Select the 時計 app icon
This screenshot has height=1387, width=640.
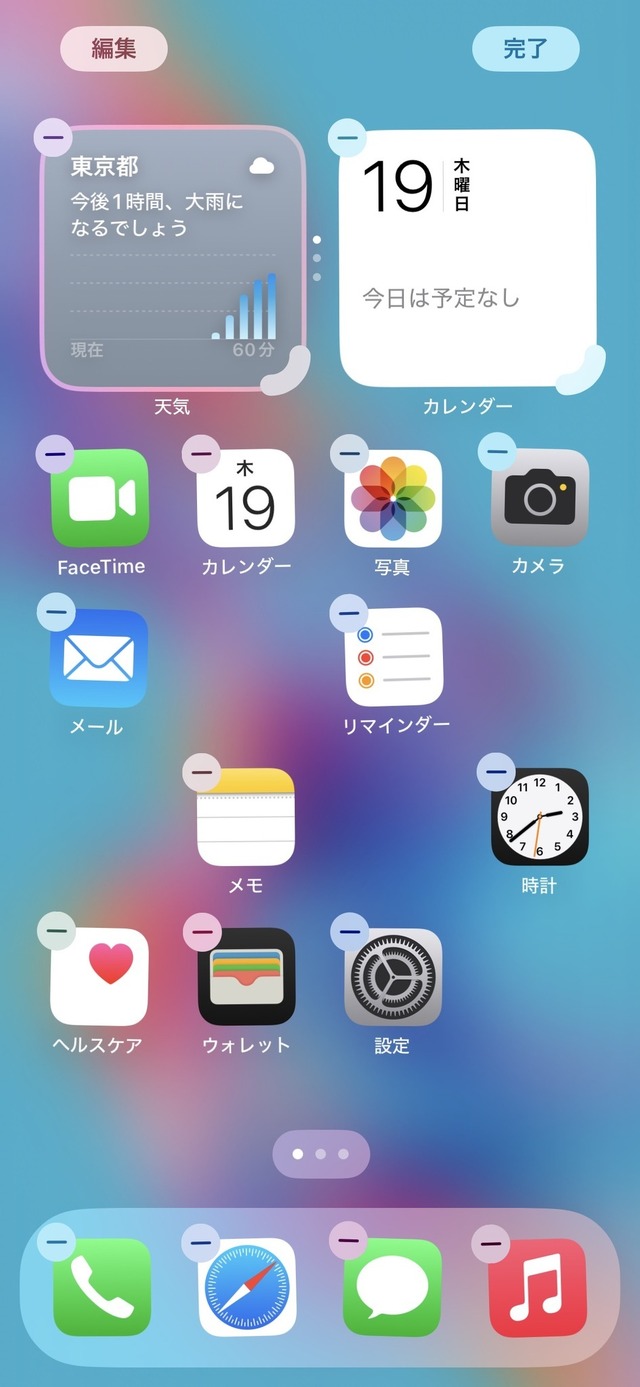pos(540,817)
